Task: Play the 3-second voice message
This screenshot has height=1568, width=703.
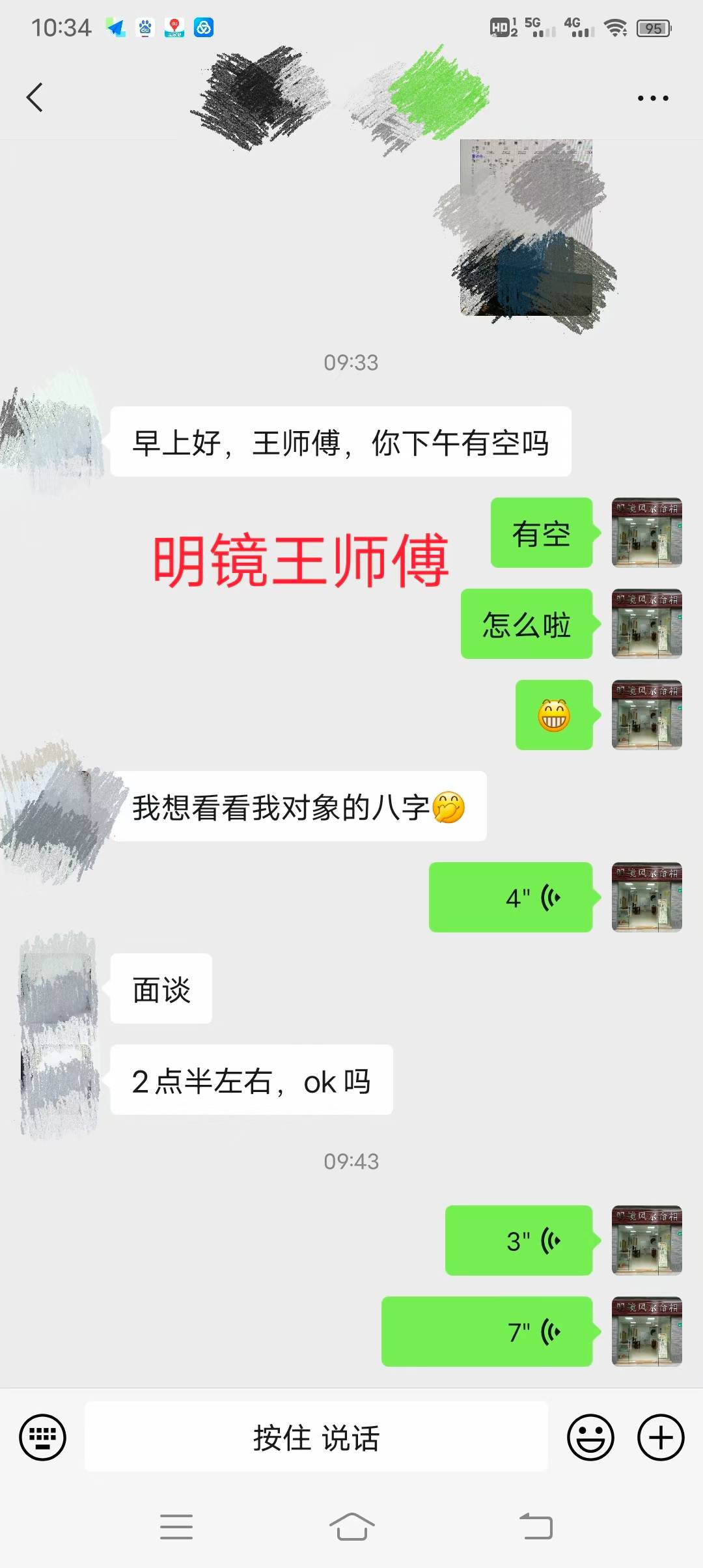Action: pyautogui.click(x=519, y=1240)
